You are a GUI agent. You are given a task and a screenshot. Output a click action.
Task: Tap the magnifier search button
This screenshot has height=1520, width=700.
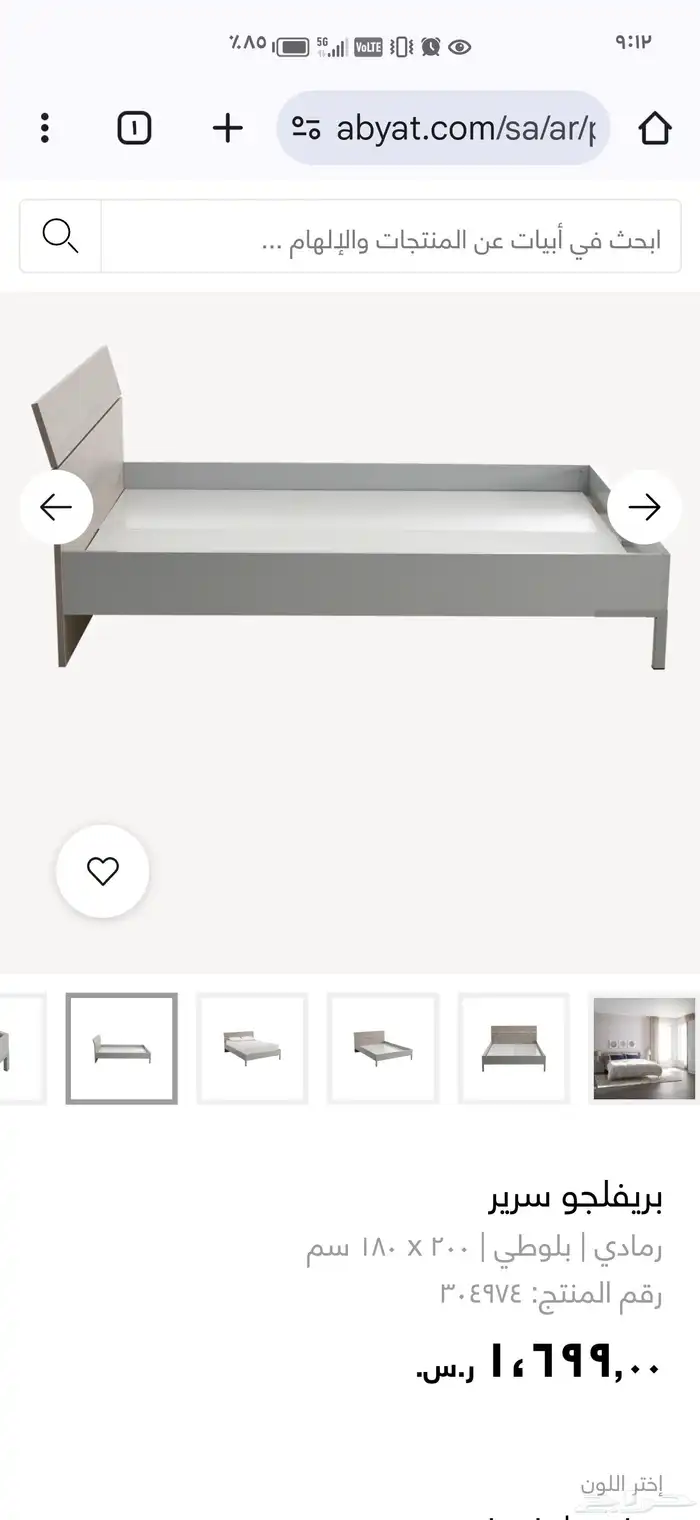[60, 236]
